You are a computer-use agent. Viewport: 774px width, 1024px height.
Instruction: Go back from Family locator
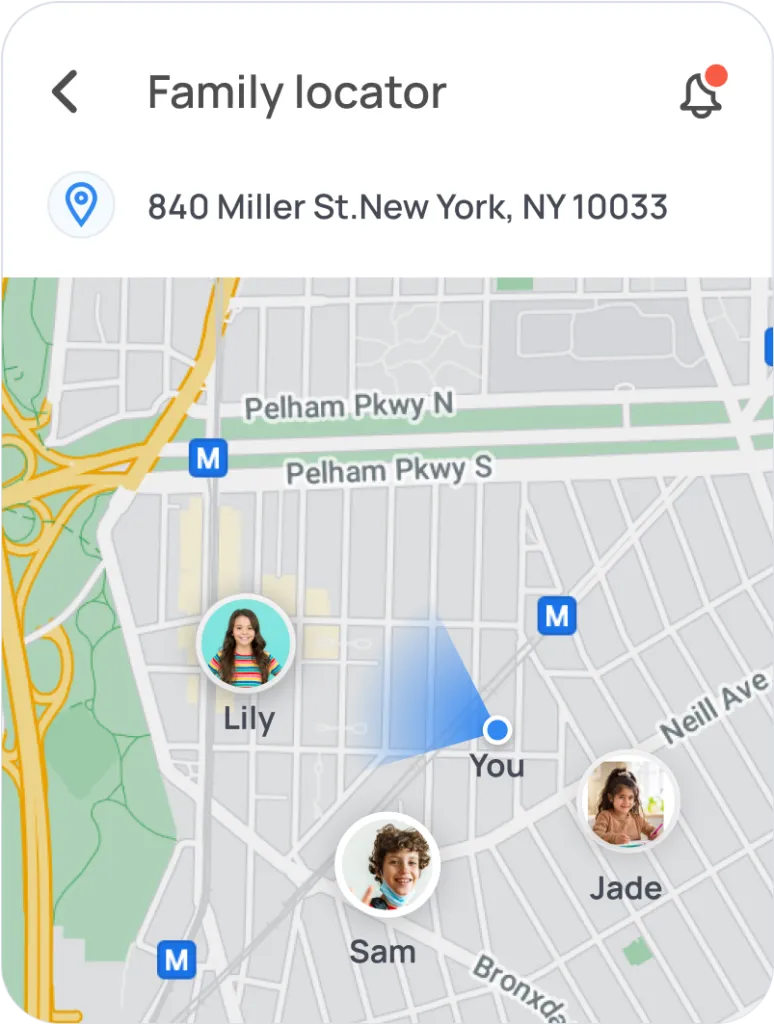(x=66, y=92)
